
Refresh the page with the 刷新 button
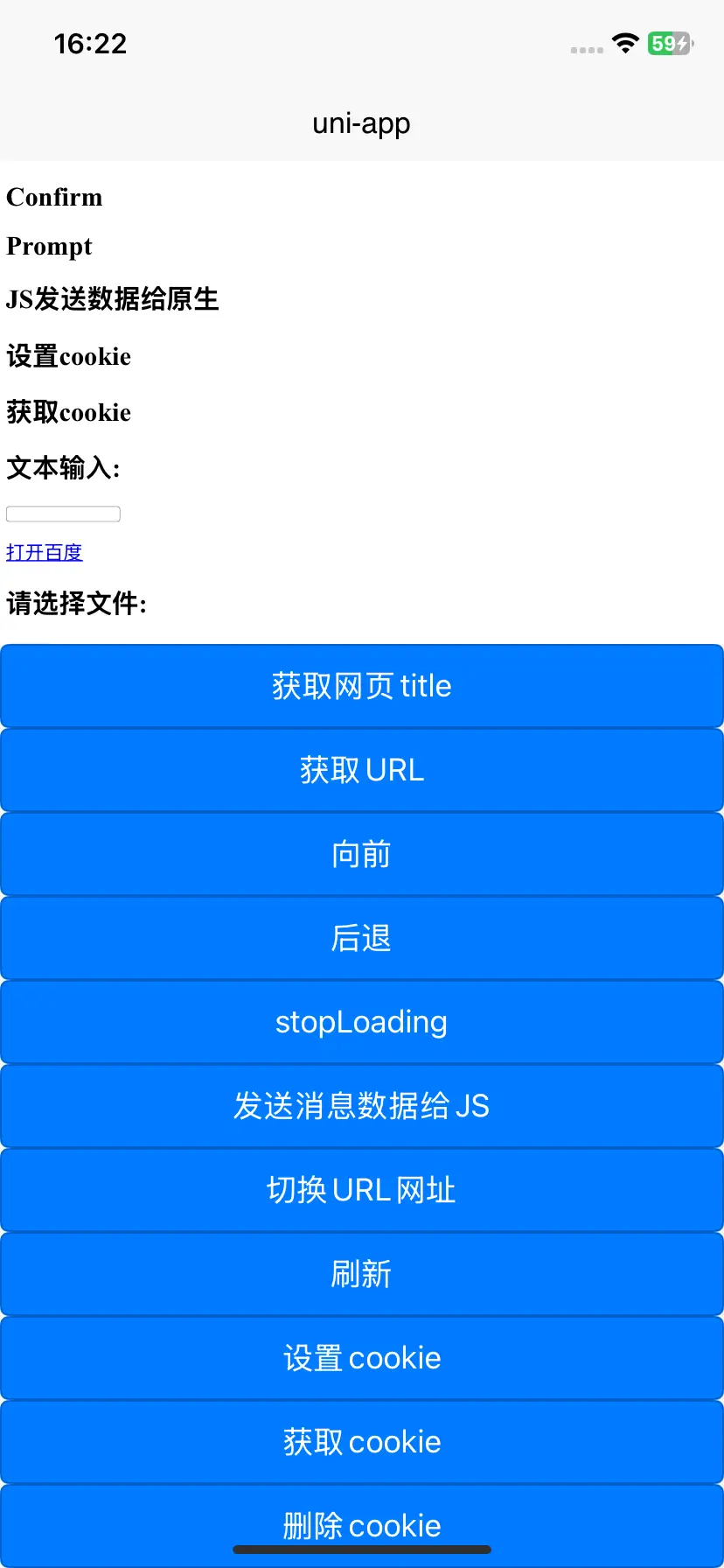click(362, 1274)
